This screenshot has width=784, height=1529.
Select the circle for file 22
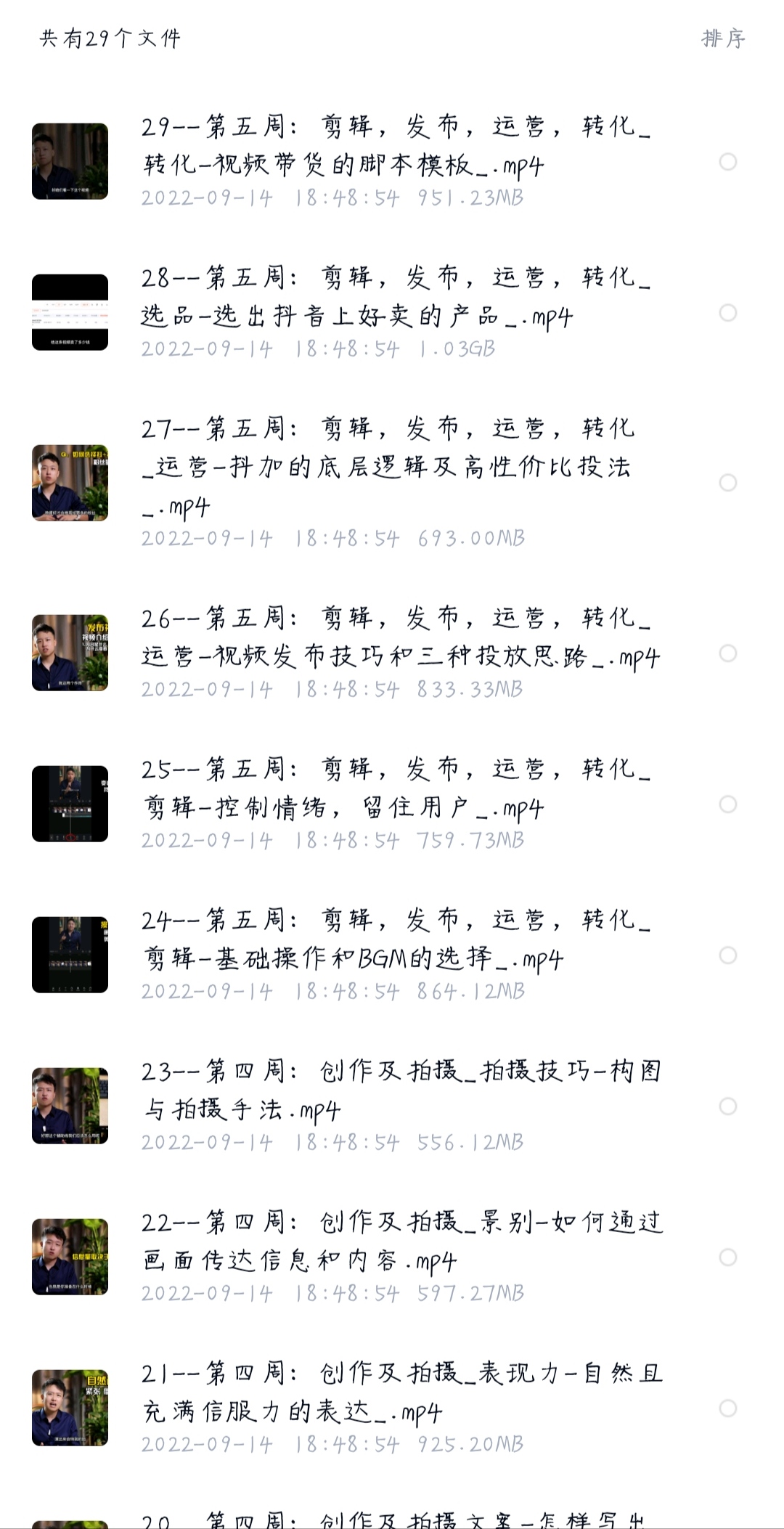727,1257
